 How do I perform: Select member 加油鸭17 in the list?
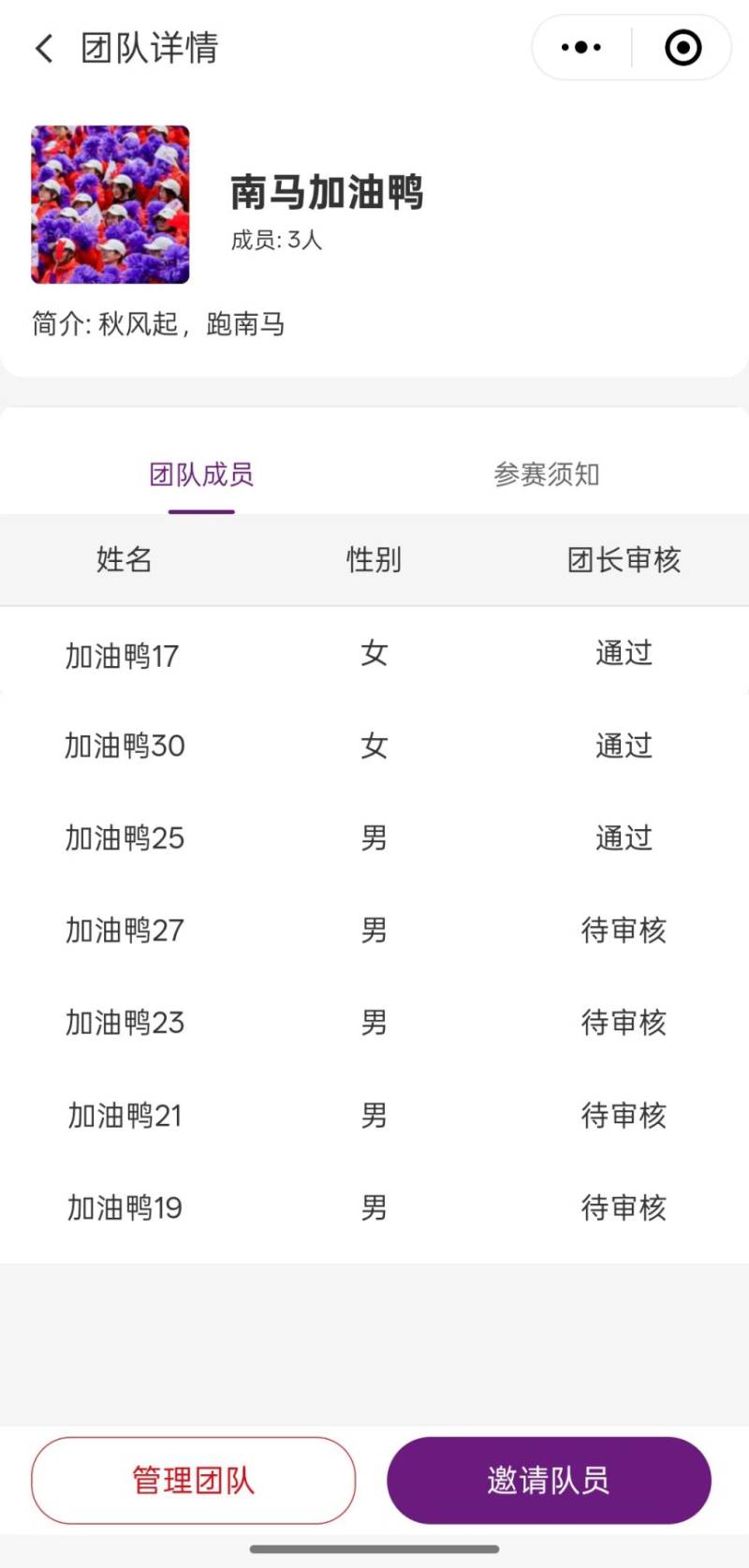[123, 655]
